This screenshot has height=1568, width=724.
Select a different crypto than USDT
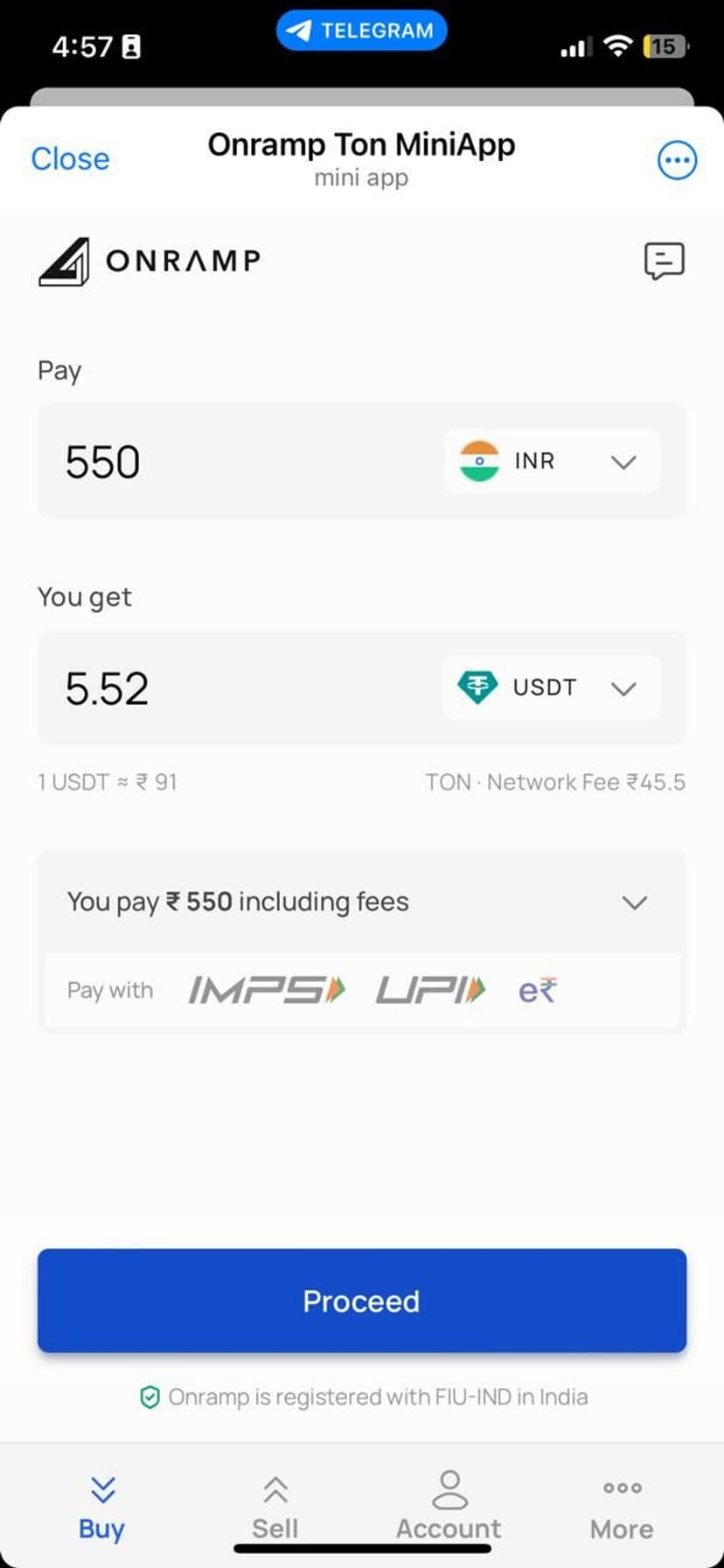click(551, 688)
